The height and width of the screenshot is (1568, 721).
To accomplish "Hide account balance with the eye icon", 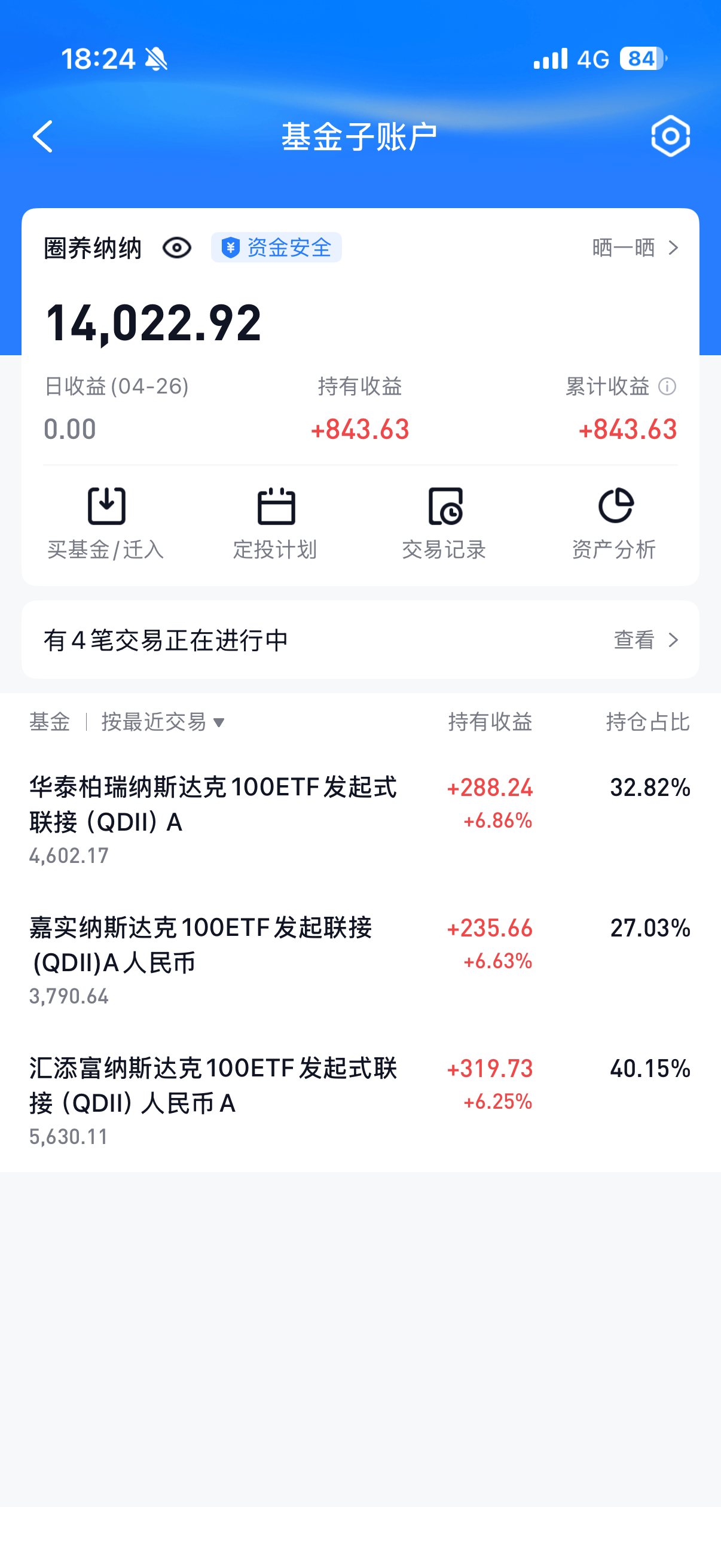I will (176, 248).
